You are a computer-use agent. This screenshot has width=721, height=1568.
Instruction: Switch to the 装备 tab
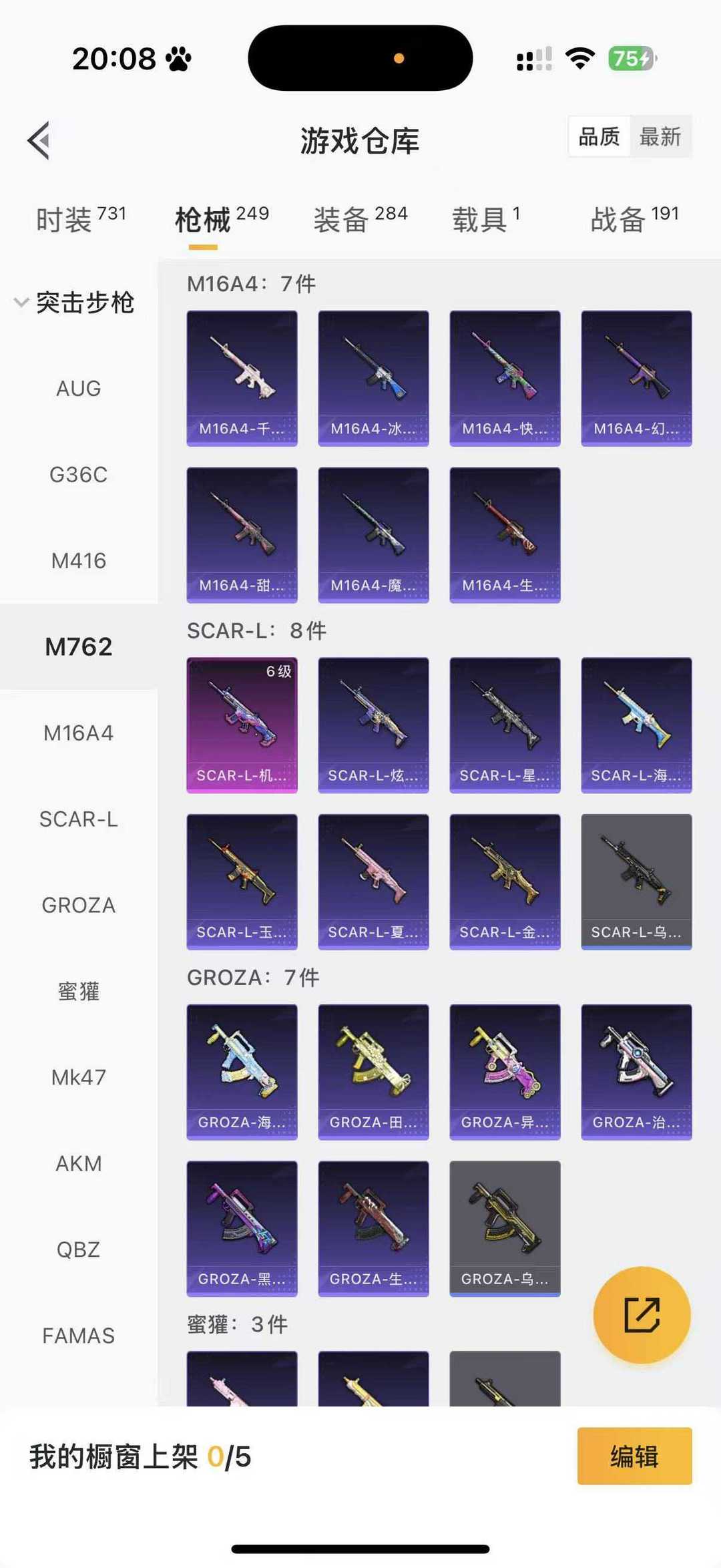[x=360, y=219]
